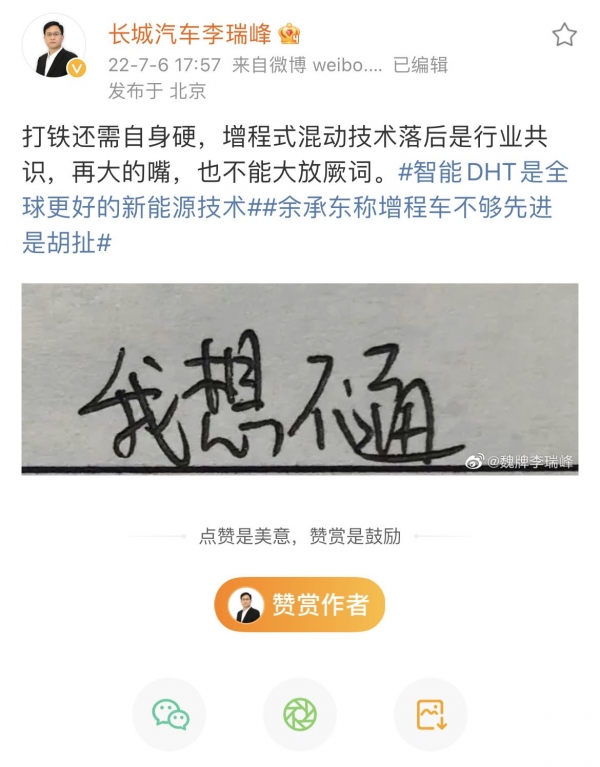View the handwritten 我想不通 image

[300, 379]
